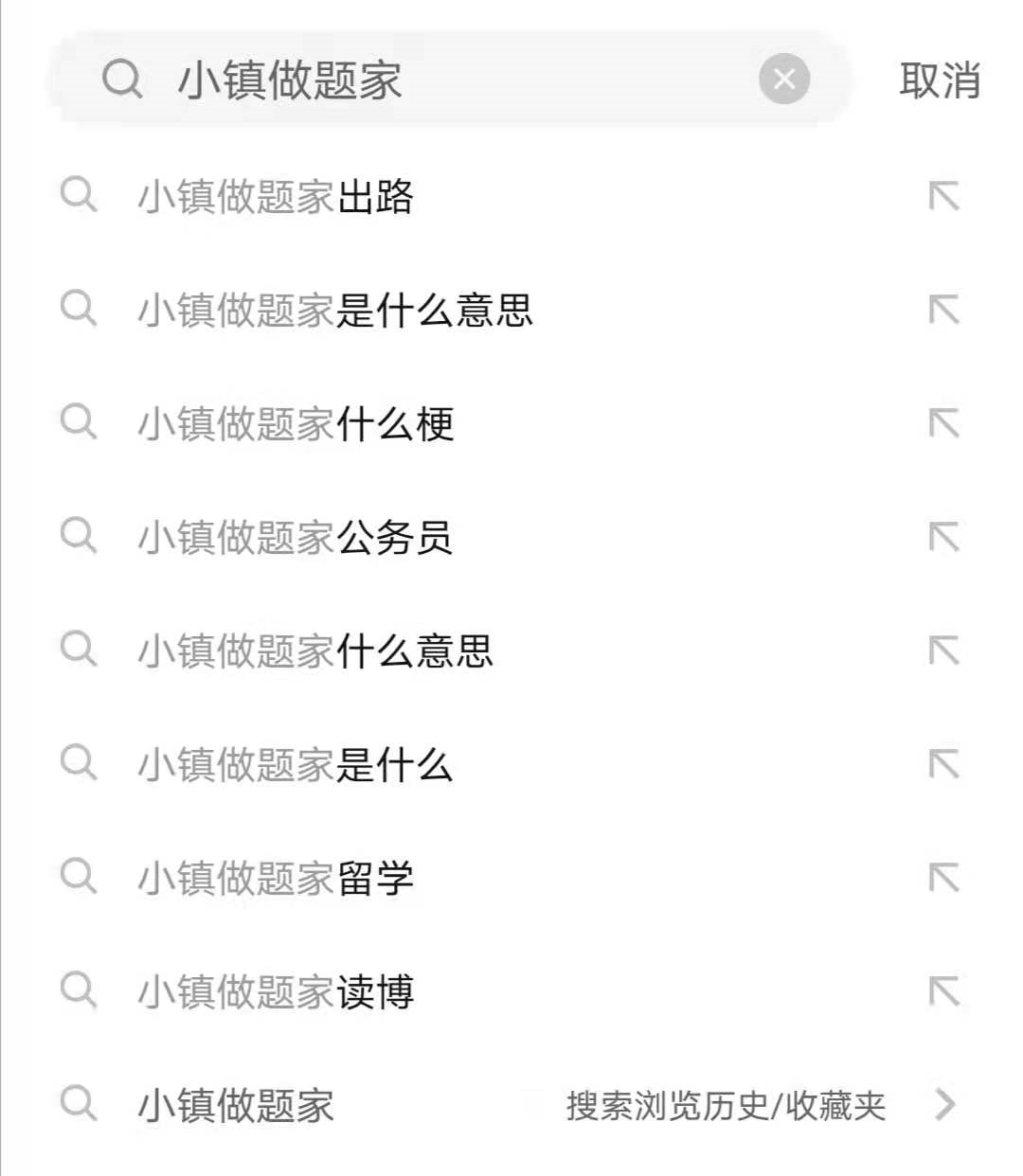
Task: Open the suggestion 小镇做题家留学
Action: [x=276, y=879]
